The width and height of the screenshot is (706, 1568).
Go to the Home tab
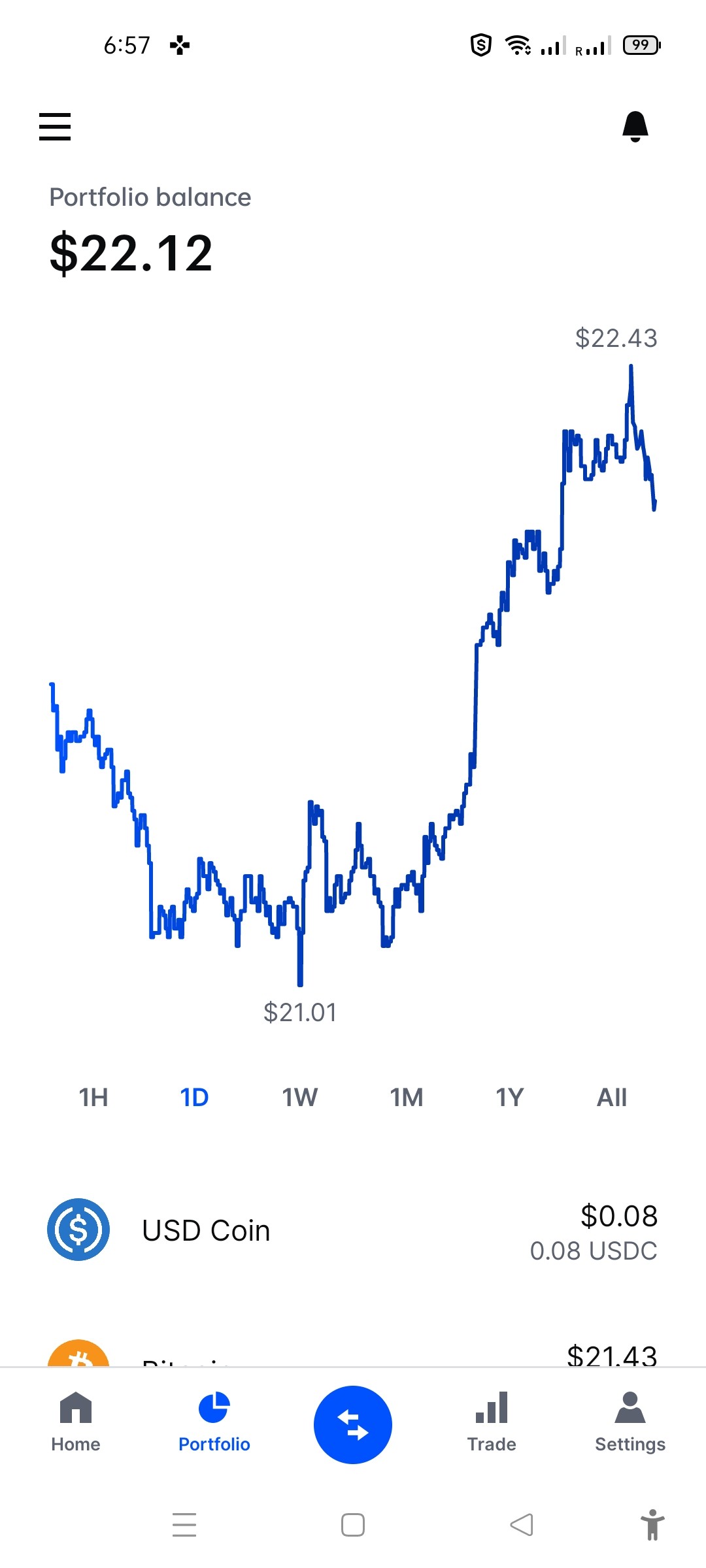(76, 1423)
